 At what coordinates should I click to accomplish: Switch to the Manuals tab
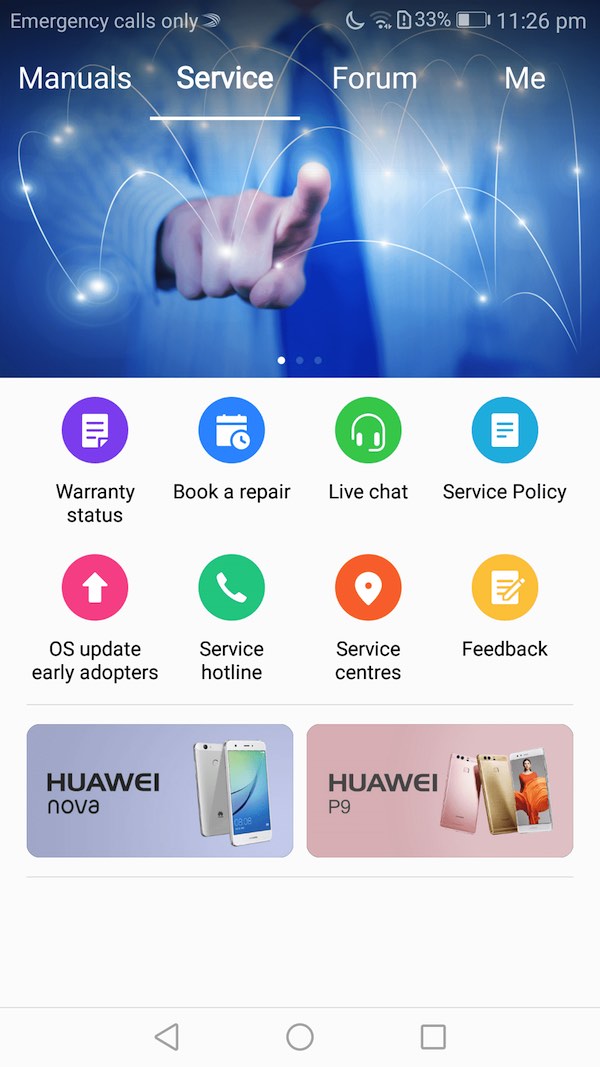tap(75, 78)
